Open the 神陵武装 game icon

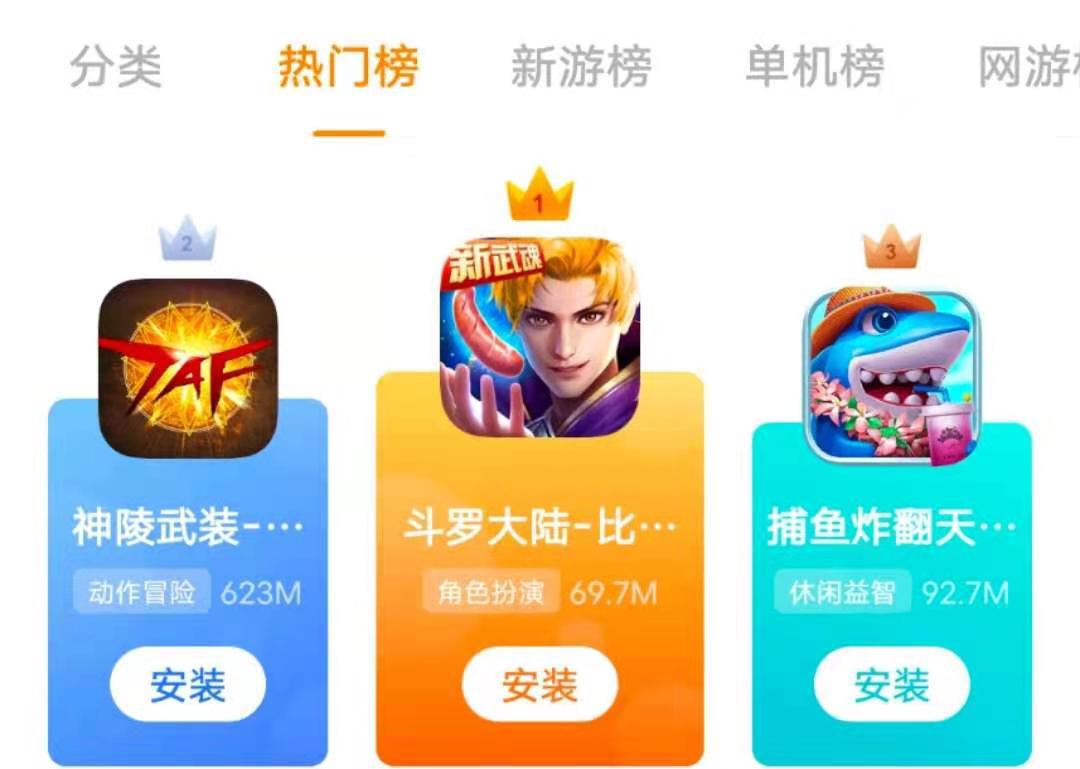[x=188, y=367]
